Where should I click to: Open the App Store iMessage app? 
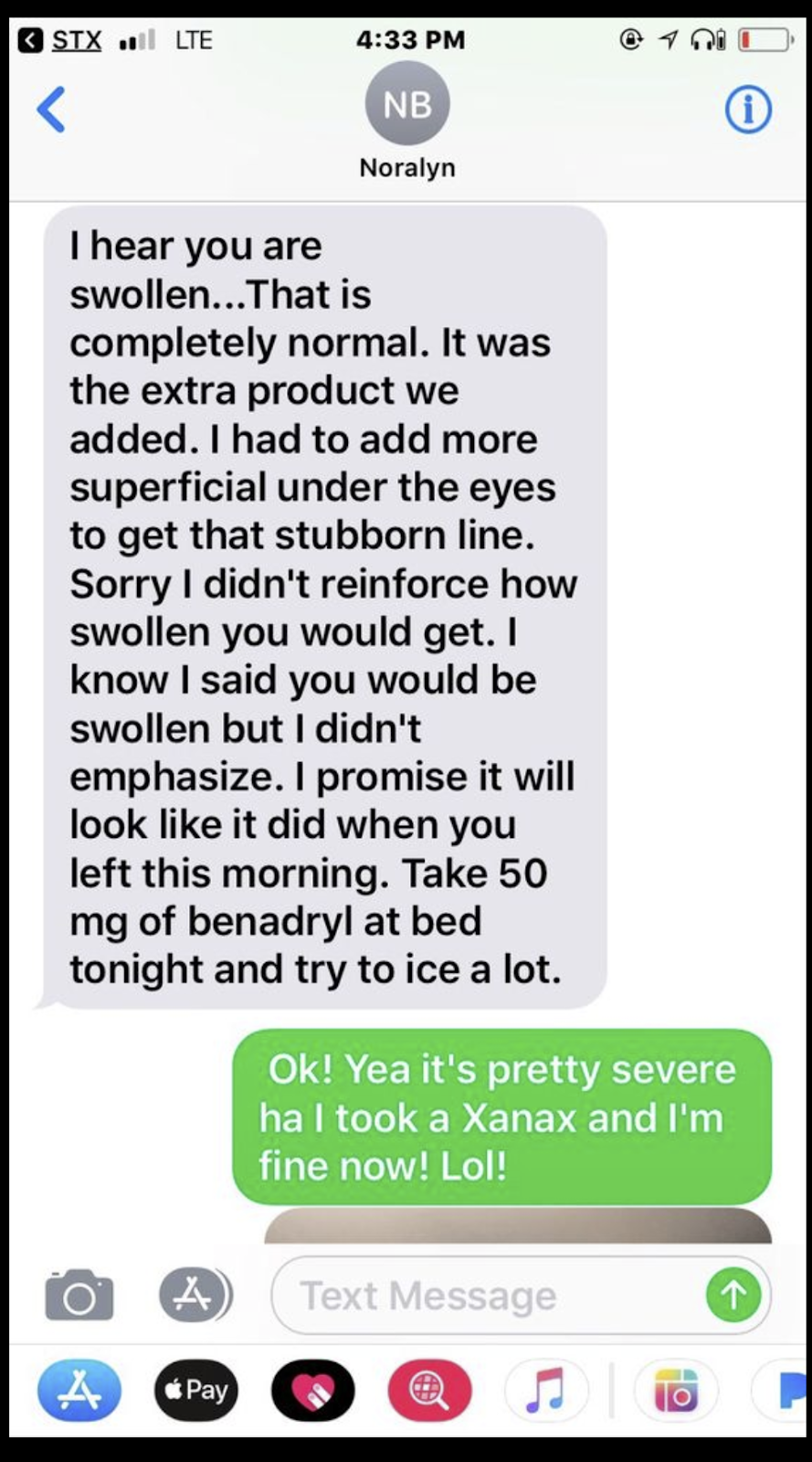click(79, 1390)
